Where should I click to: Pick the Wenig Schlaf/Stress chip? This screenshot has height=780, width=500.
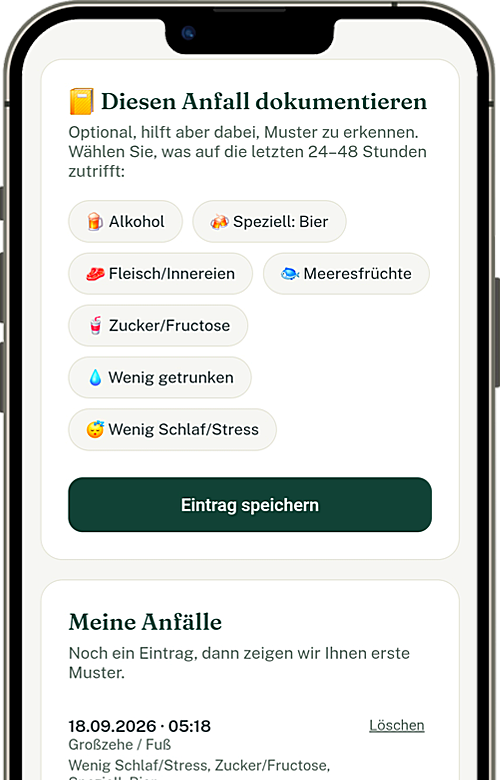pos(172,429)
